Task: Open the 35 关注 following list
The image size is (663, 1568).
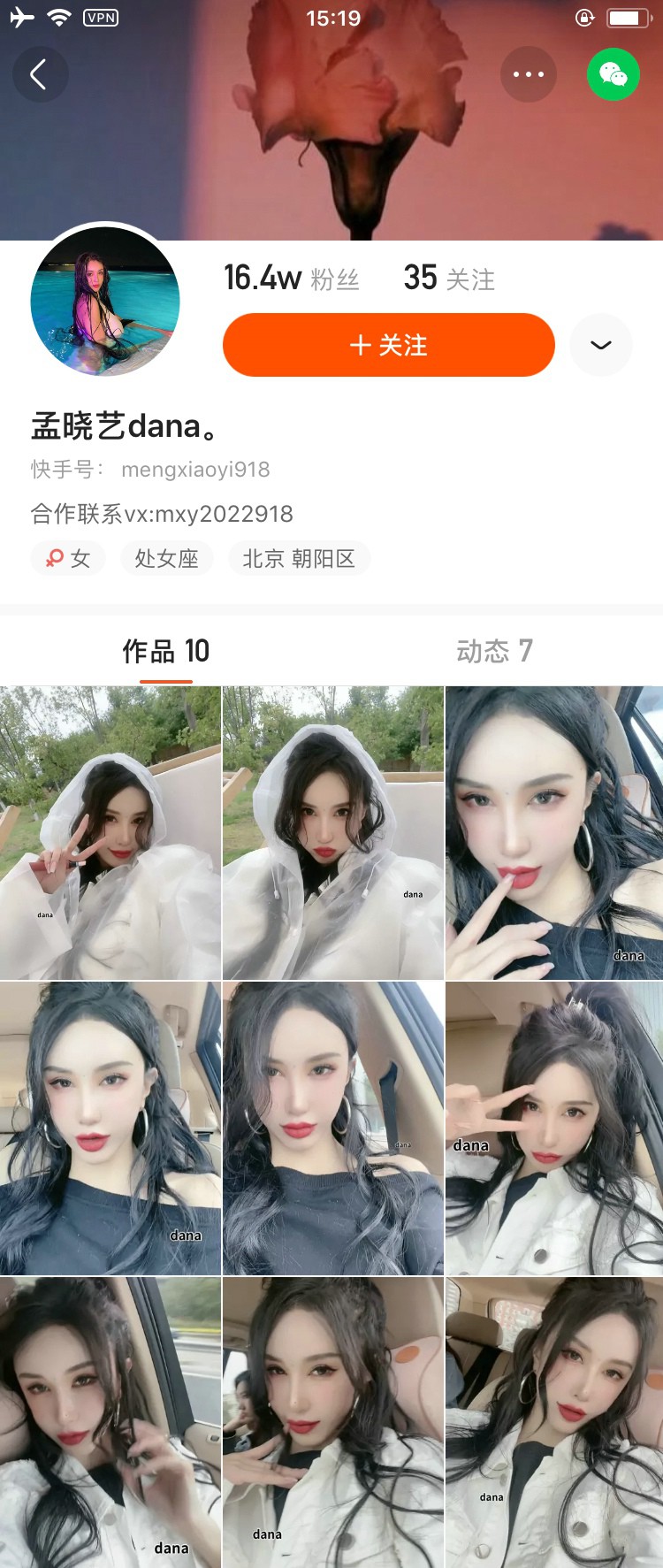Action: 449,279
